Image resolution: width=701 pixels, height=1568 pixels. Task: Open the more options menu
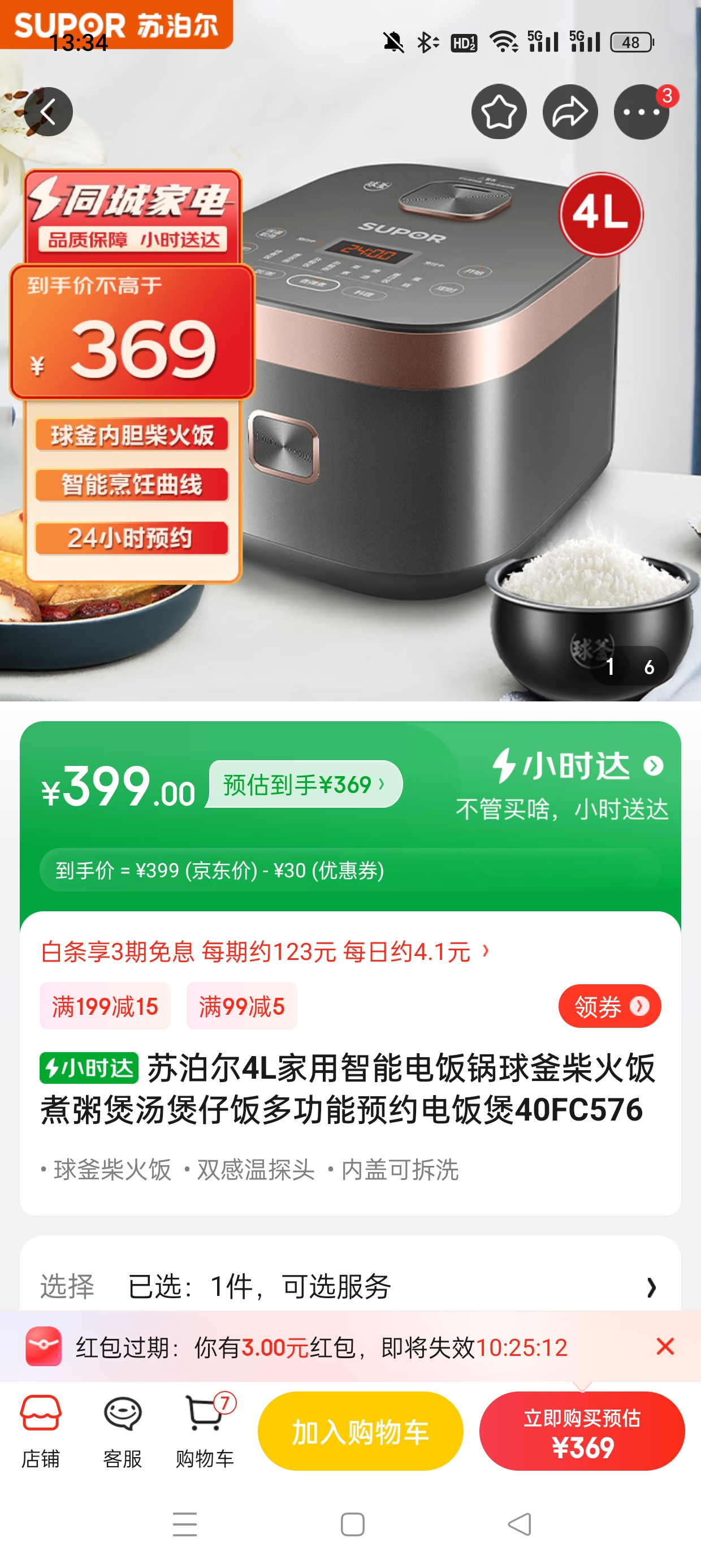coord(641,112)
